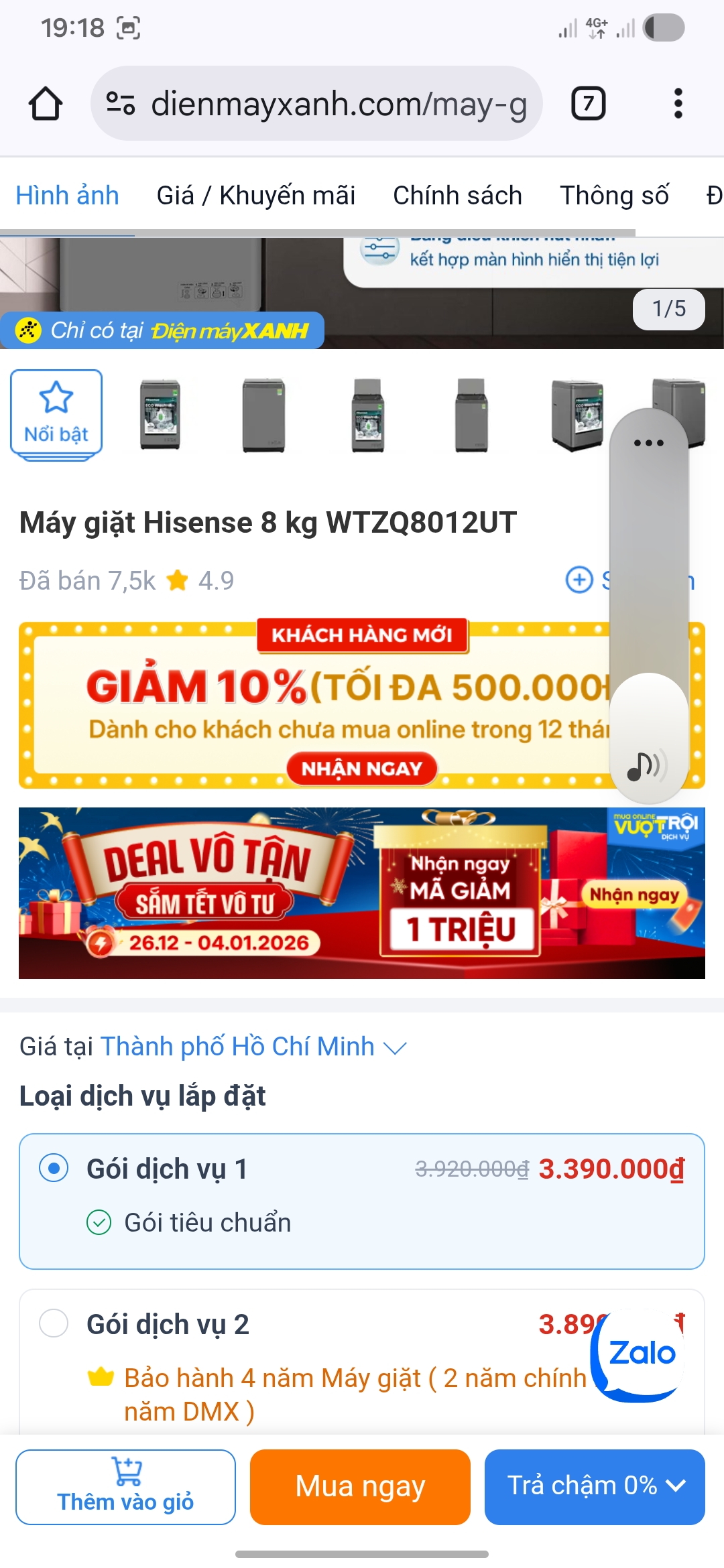The width and height of the screenshot is (724, 1568).
Task: Tap the Nổi bật featured thumbnail
Action: (56, 414)
